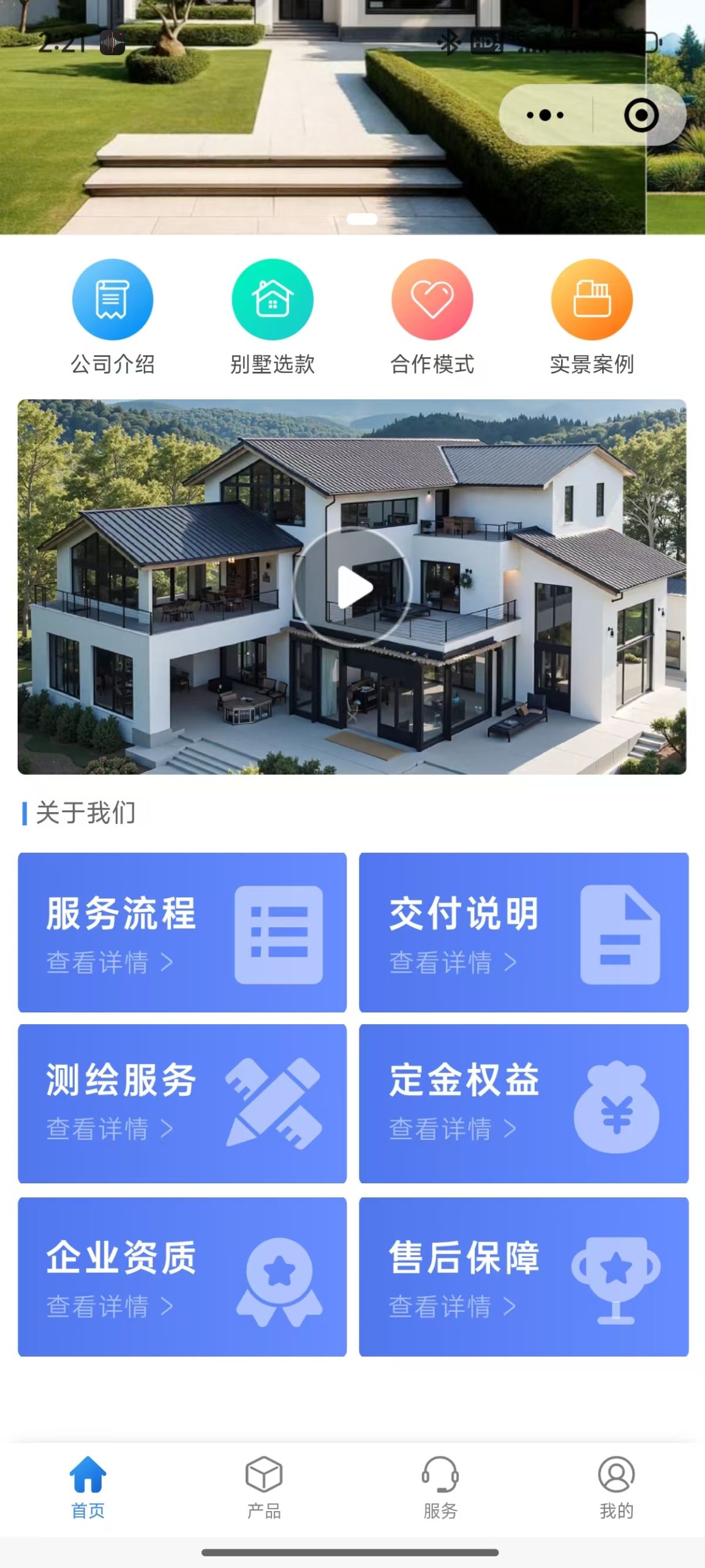Play the villa video
Image resolution: width=705 pixels, height=1568 pixels.
tap(353, 587)
